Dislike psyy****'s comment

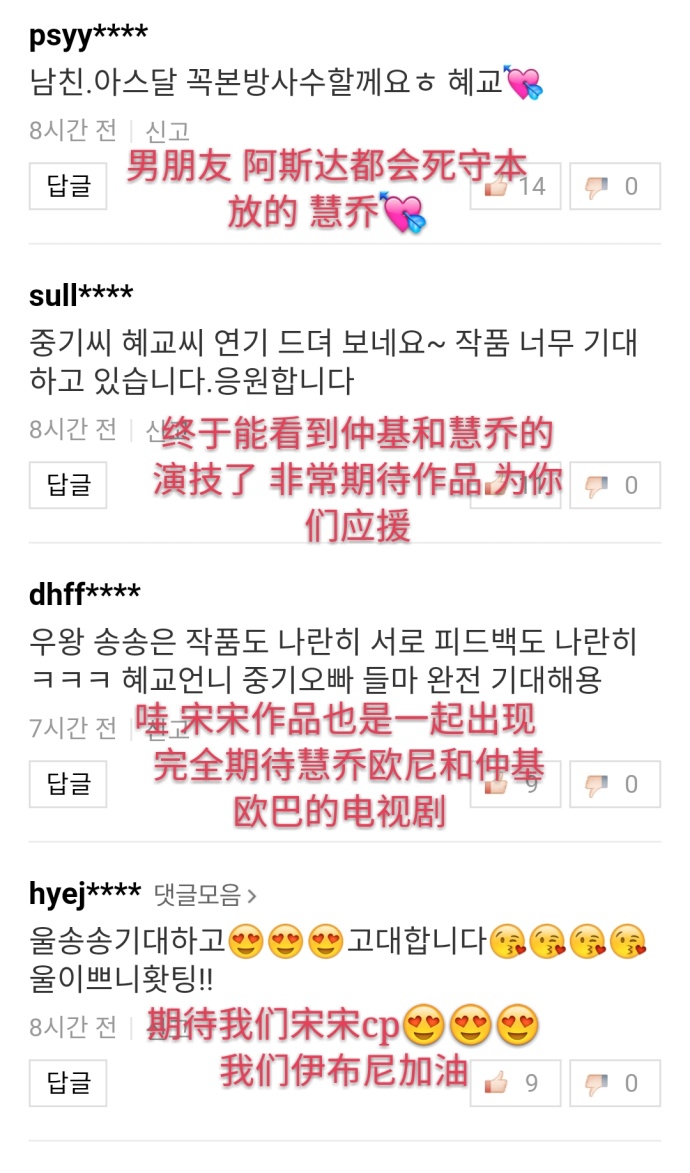pyautogui.click(x=615, y=186)
